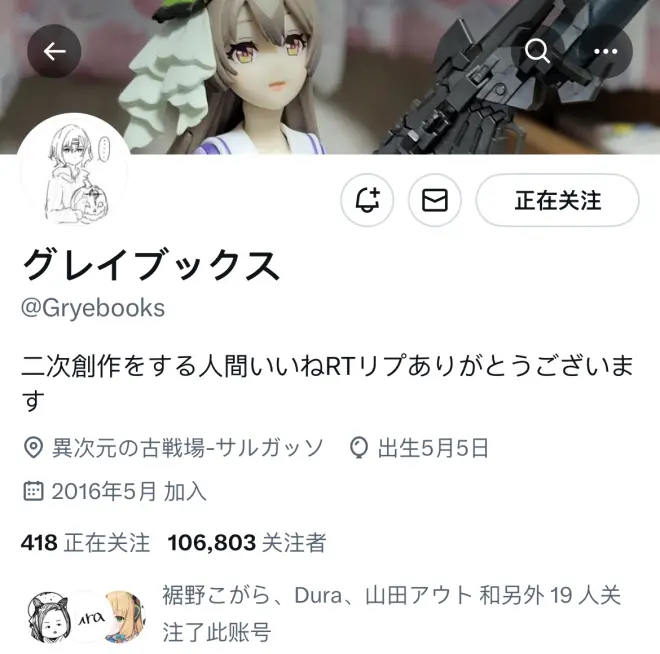Tap the 正在关注 following button
Screen dimensions: 660x654
click(x=557, y=200)
